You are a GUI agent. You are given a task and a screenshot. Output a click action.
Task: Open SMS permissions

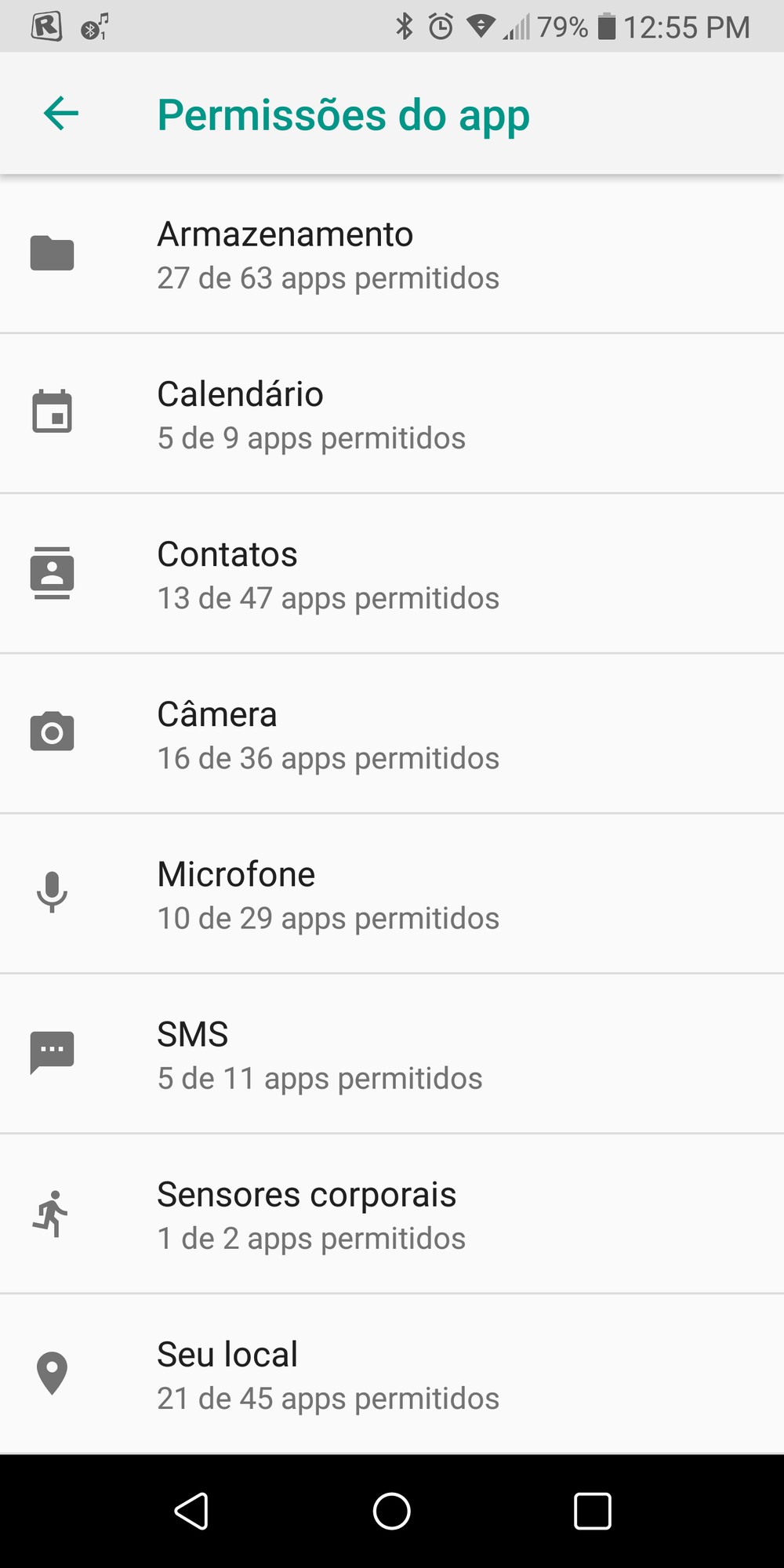(392, 1054)
